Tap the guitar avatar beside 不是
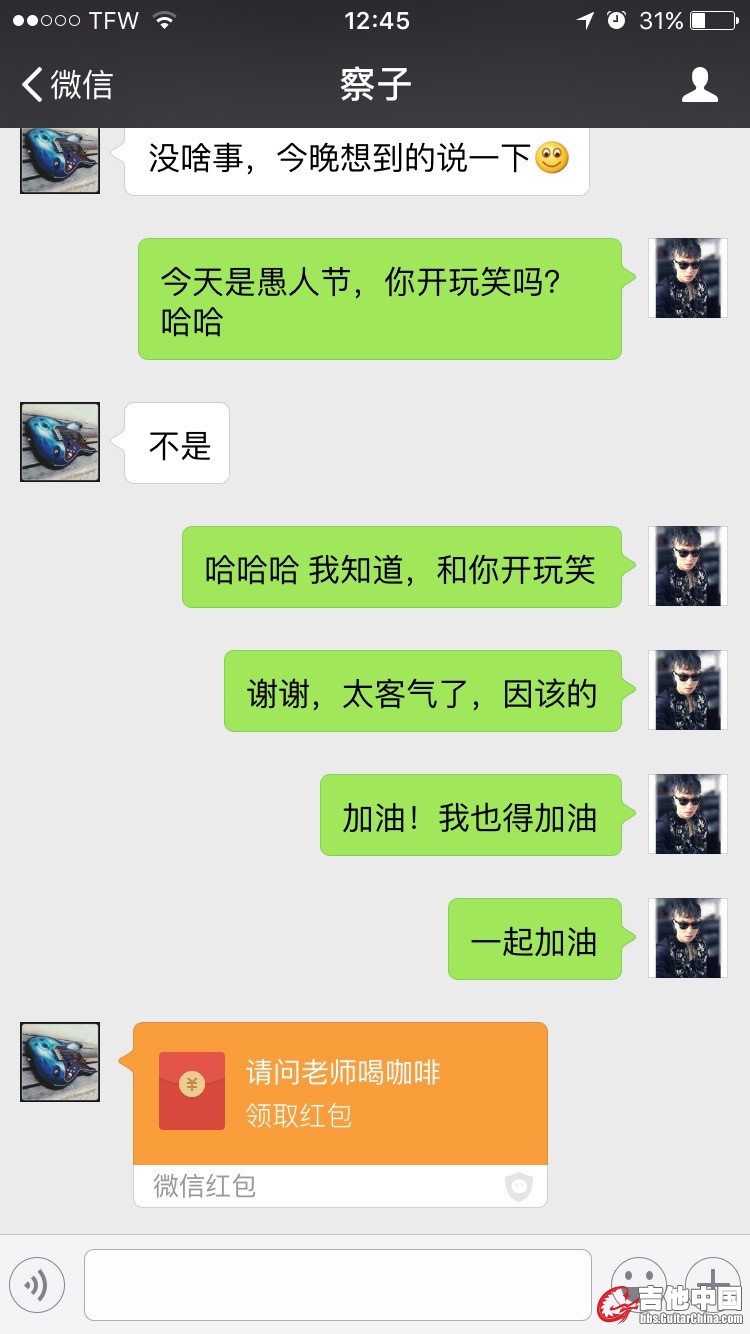750x1334 pixels. pos(60,442)
